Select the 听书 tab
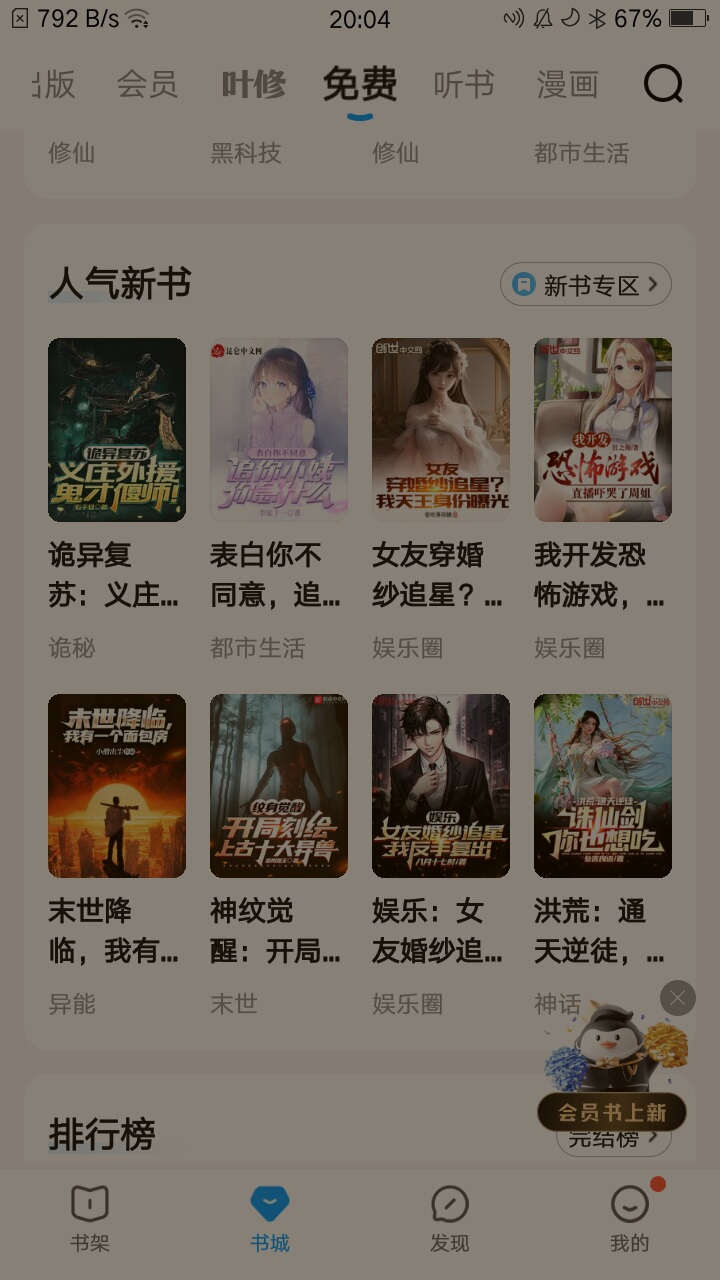720x1280 pixels. (x=464, y=85)
